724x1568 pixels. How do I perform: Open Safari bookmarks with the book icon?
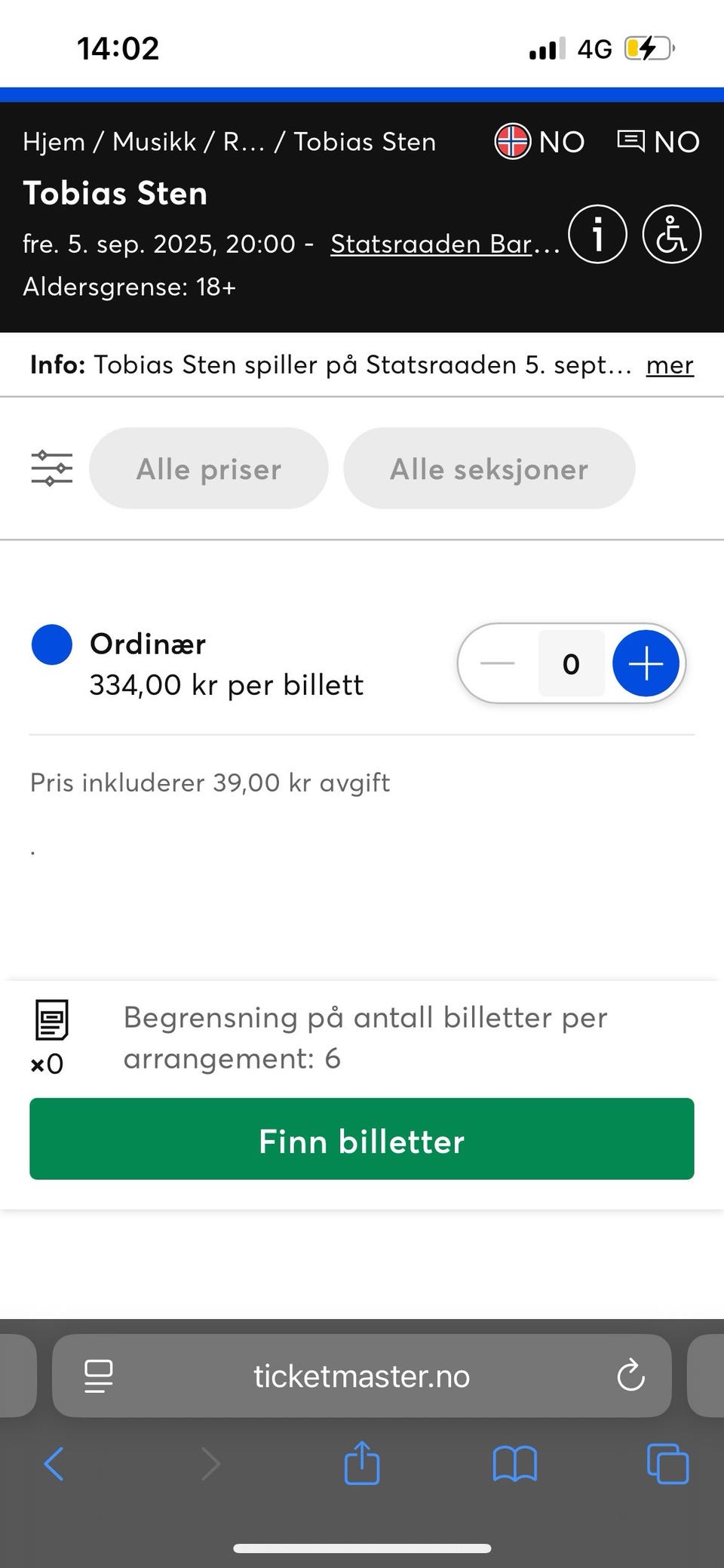[514, 1465]
